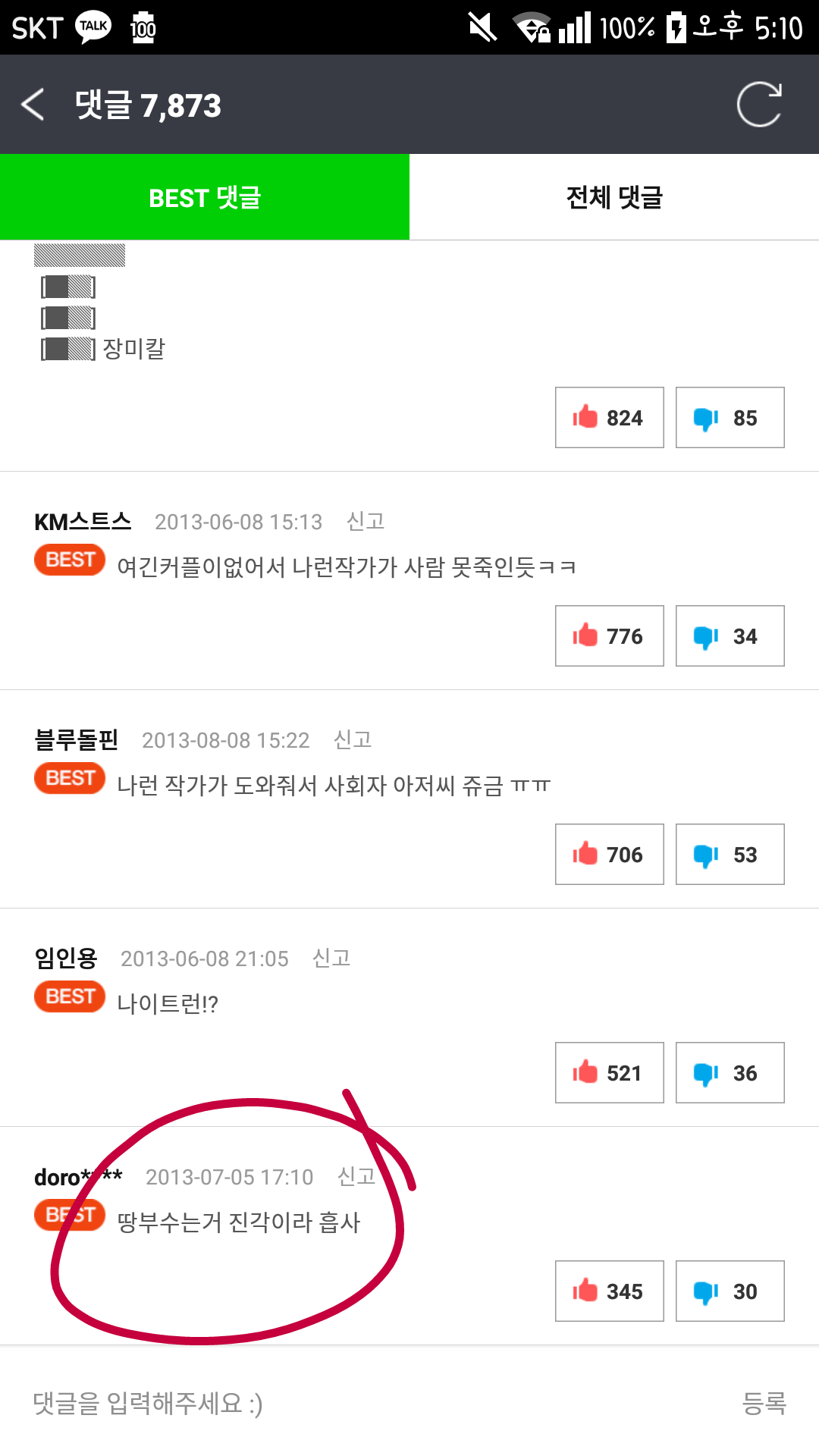The height and width of the screenshot is (1456, 819).
Task: Dislike 블루돌핀's comment
Action: click(x=730, y=855)
